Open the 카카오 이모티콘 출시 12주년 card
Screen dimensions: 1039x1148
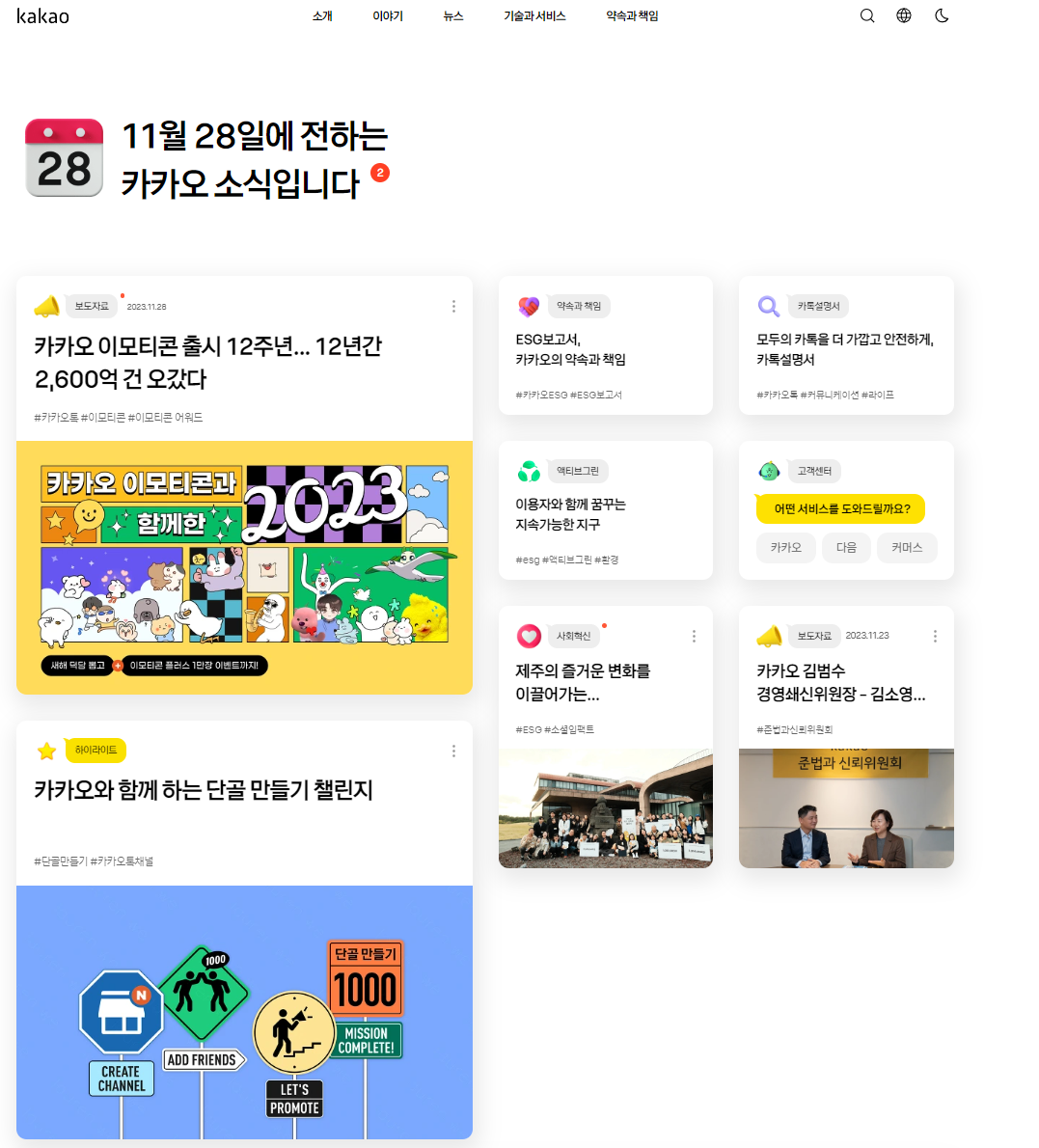pos(207,363)
